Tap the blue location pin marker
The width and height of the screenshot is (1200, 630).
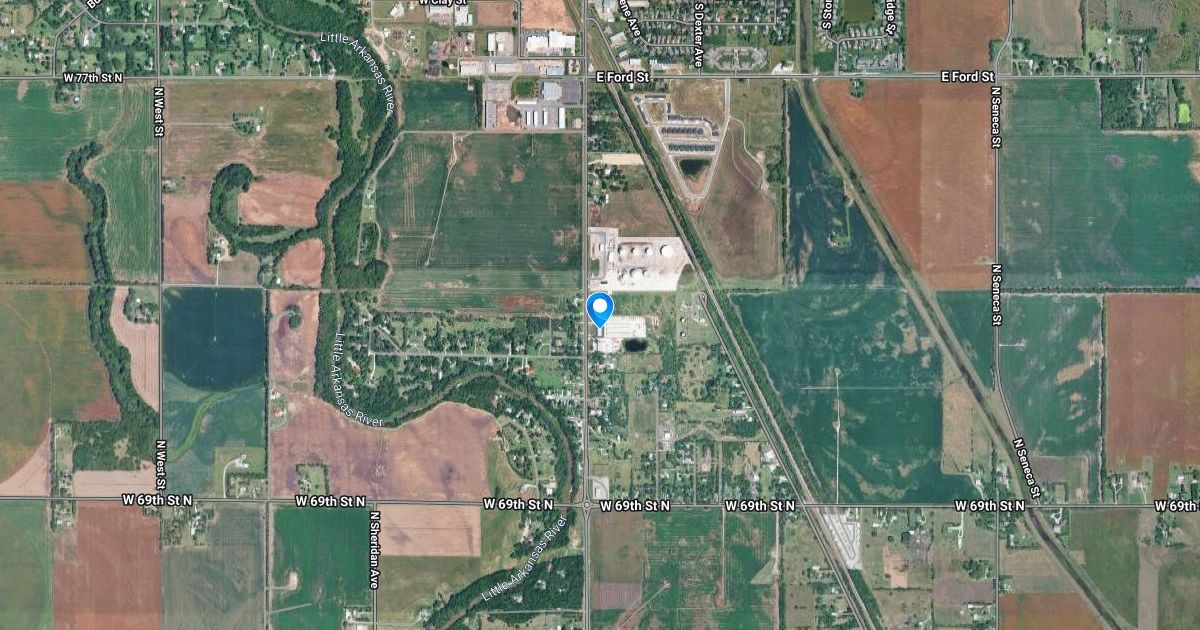[x=600, y=309]
